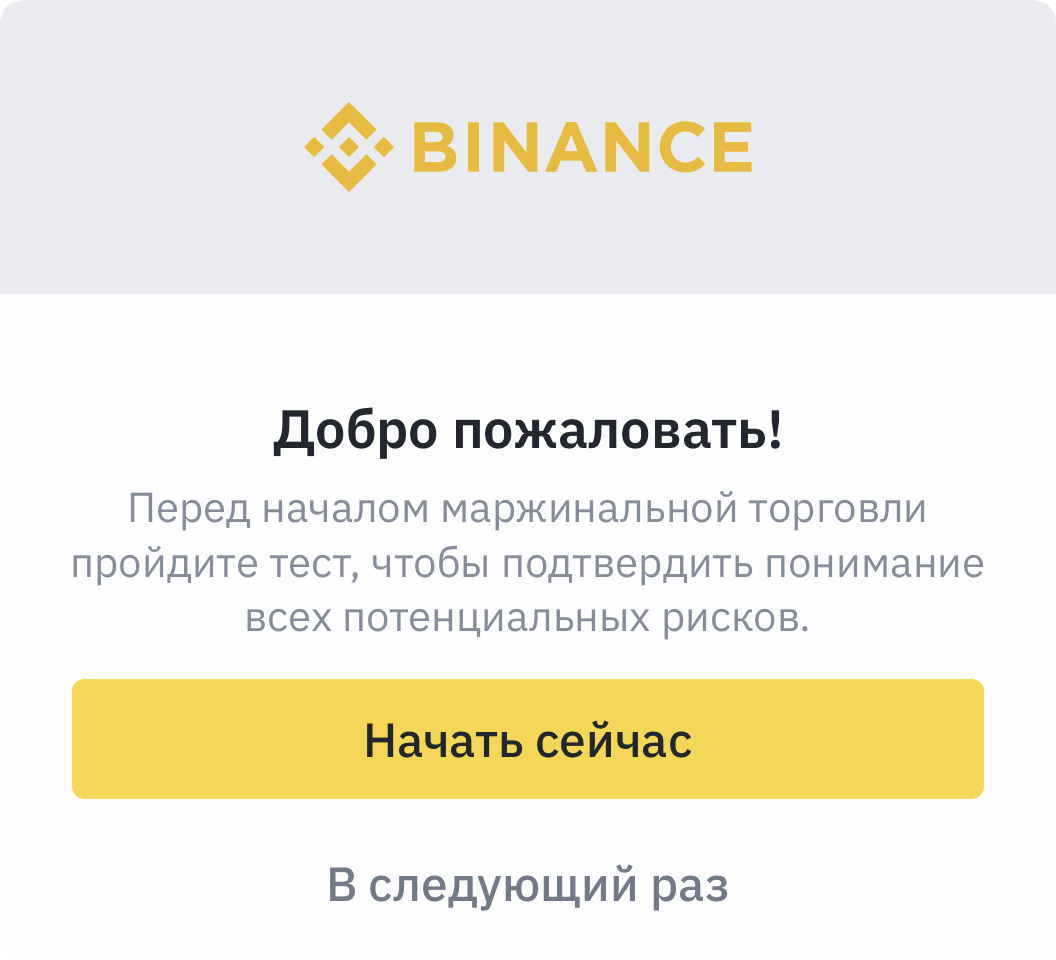Tap the yellow «Начать сейчас» button
The image size is (1056, 960).
point(528,739)
